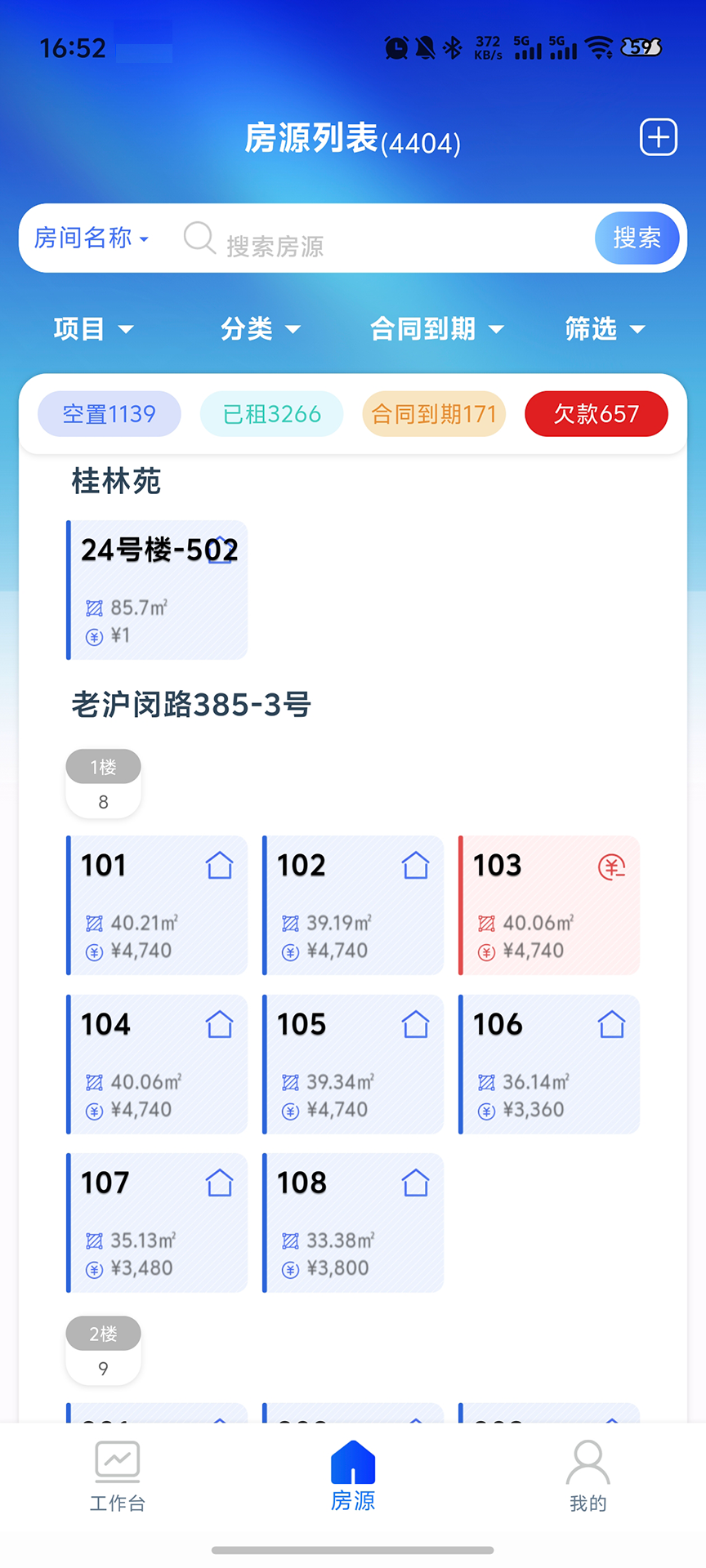The height and width of the screenshot is (1568, 706).
Task: Click the ¥ price icon on room 108
Action: 289,1268
